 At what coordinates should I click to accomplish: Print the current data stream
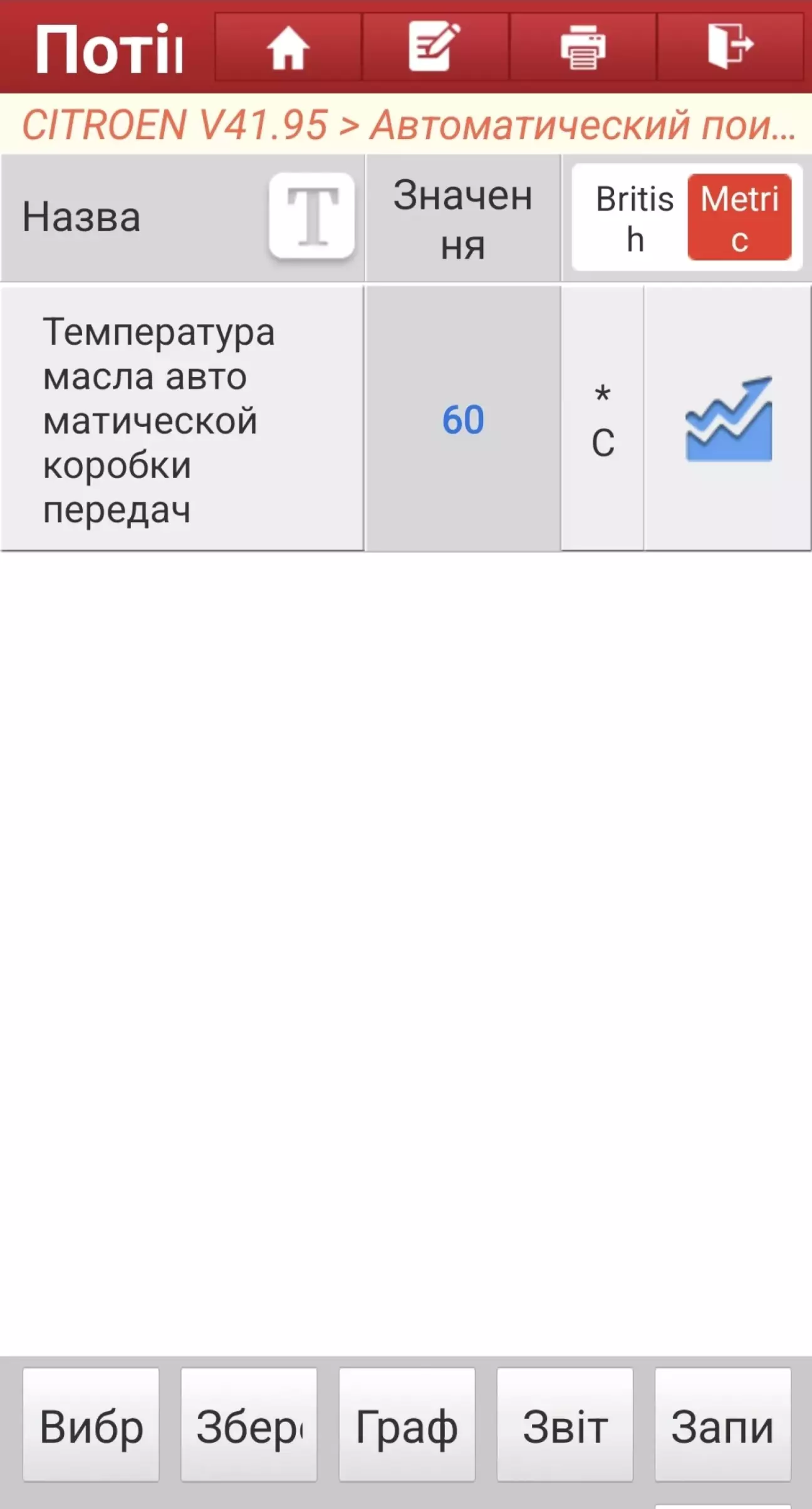[x=583, y=48]
